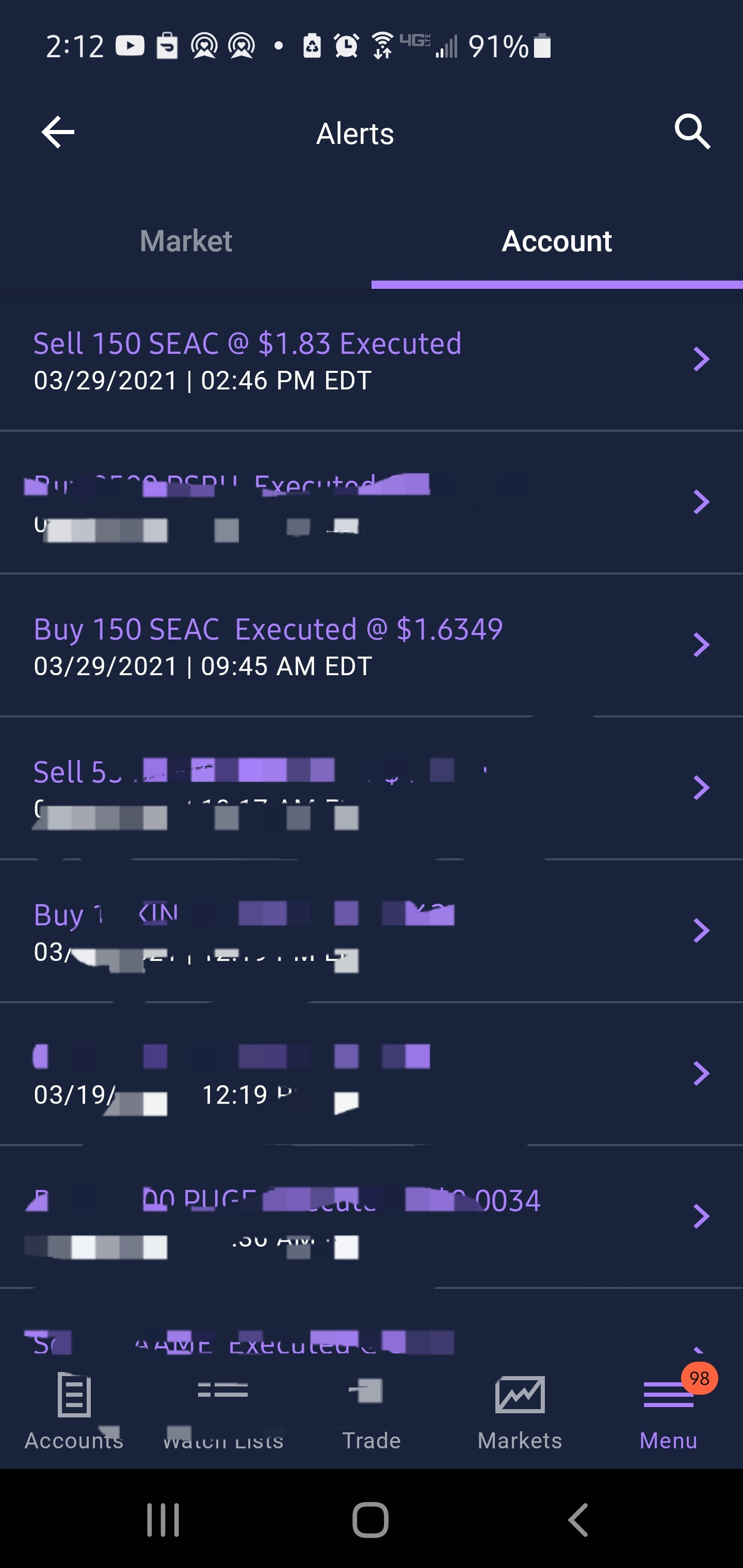The width and height of the screenshot is (743, 1568).
Task: Open the search magnifier in Alerts
Action: click(692, 132)
